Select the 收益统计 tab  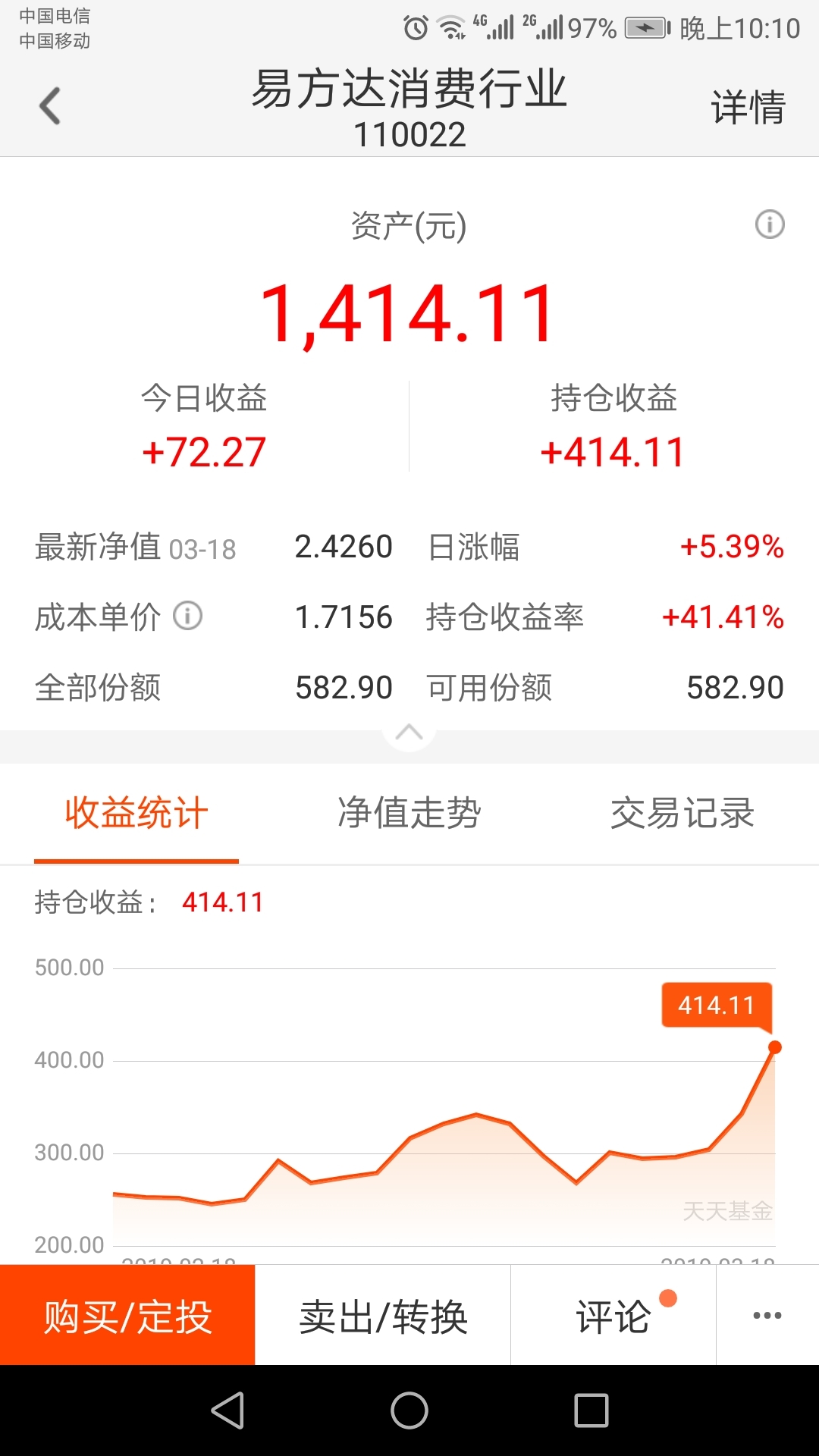coord(136,814)
